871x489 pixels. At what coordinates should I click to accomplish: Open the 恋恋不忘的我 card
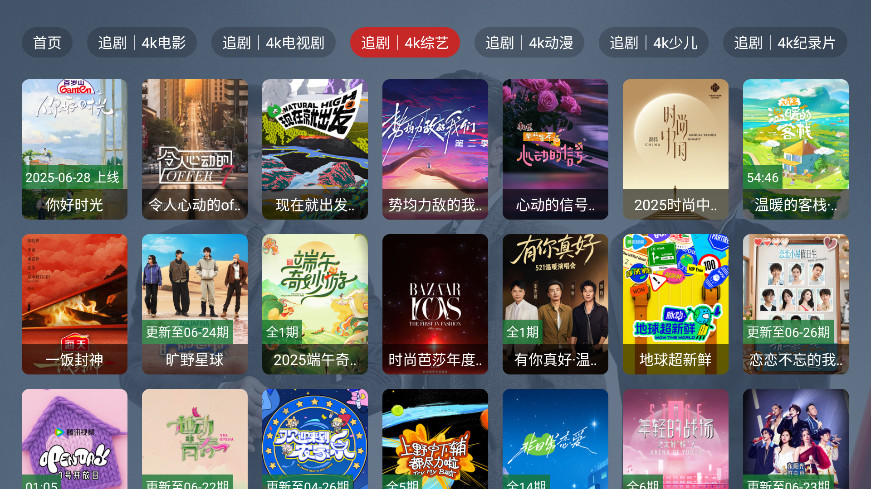point(795,303)
